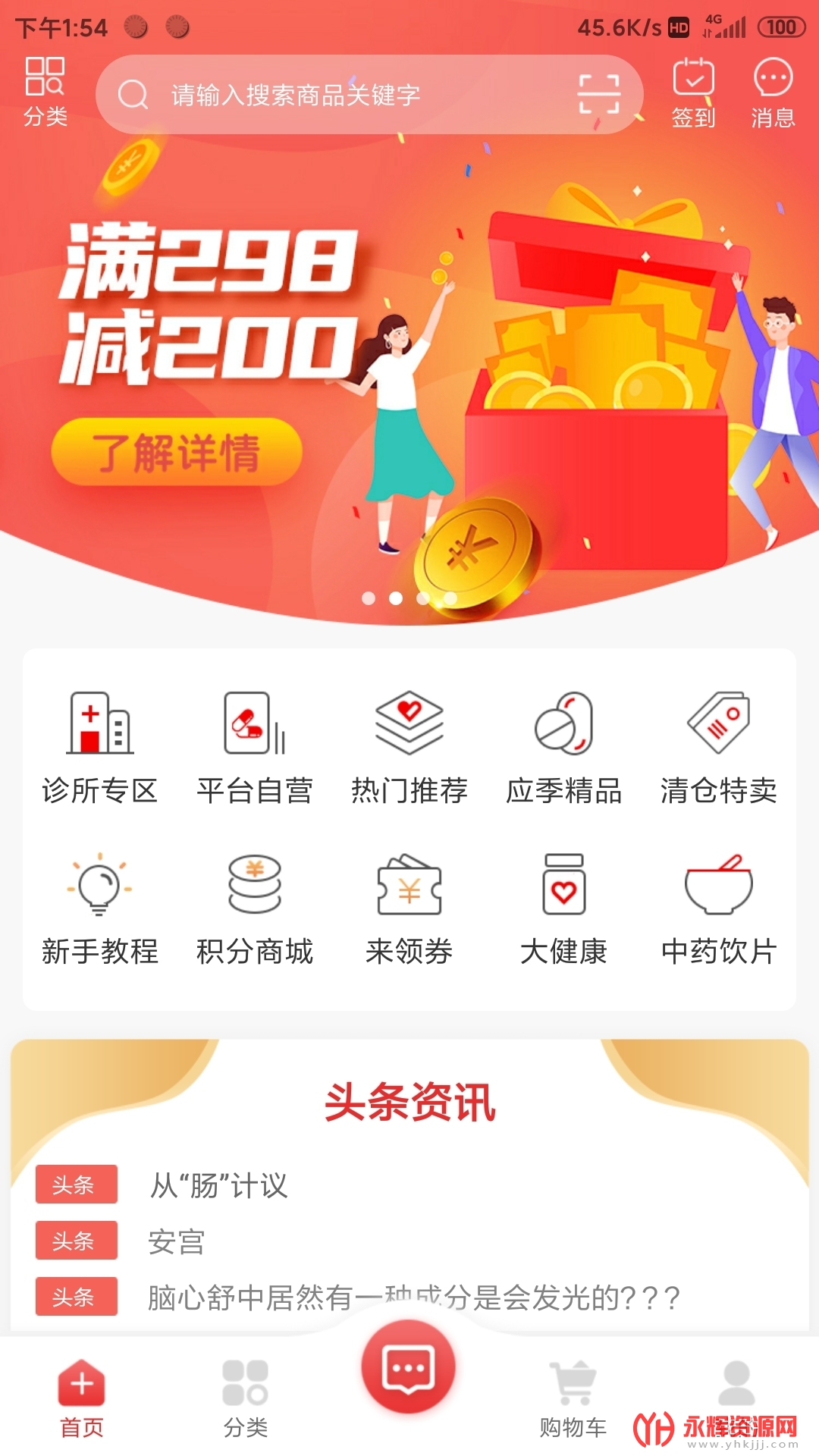Open the 中药饮片 section
819x1456 pixels.
718,908
